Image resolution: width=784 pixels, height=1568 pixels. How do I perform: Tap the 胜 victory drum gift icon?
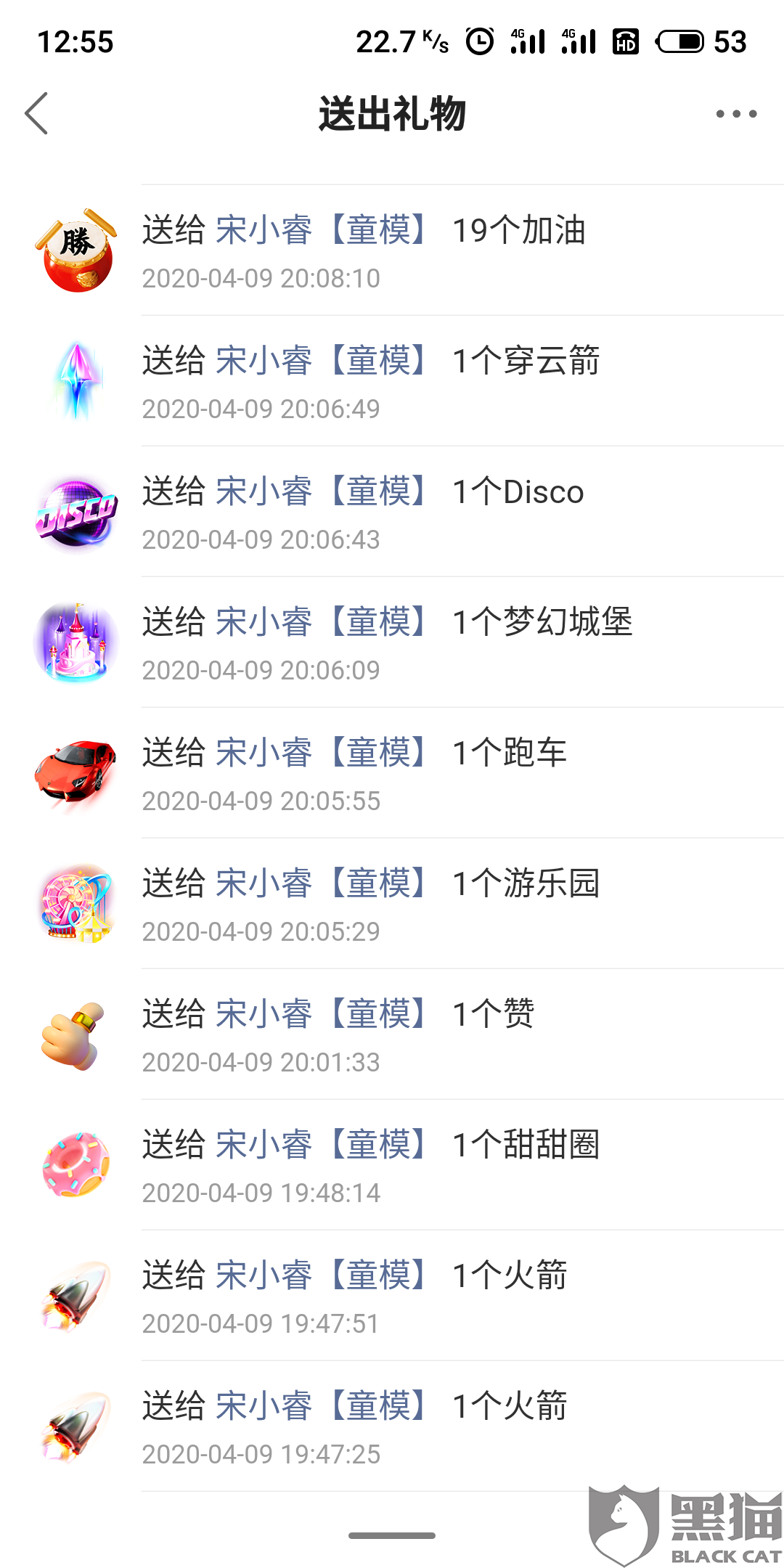(x=76, y=250)
